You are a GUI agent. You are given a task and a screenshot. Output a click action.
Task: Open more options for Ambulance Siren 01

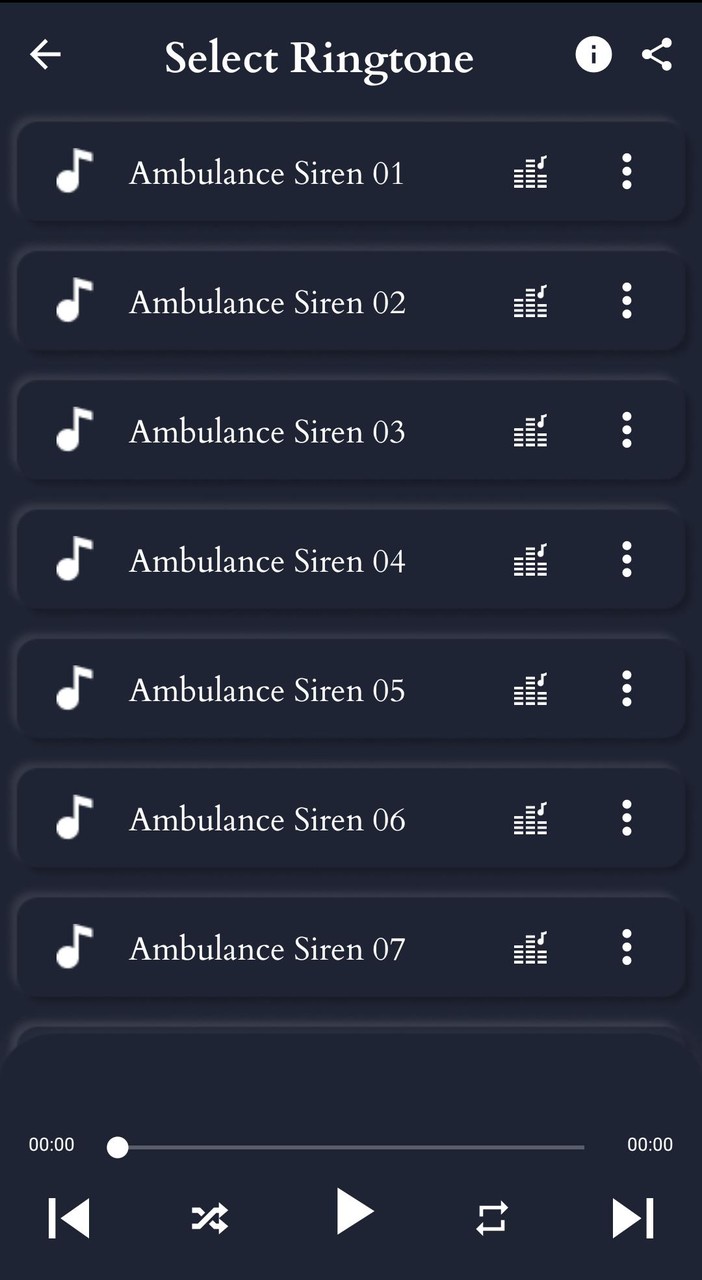(627, 172)
